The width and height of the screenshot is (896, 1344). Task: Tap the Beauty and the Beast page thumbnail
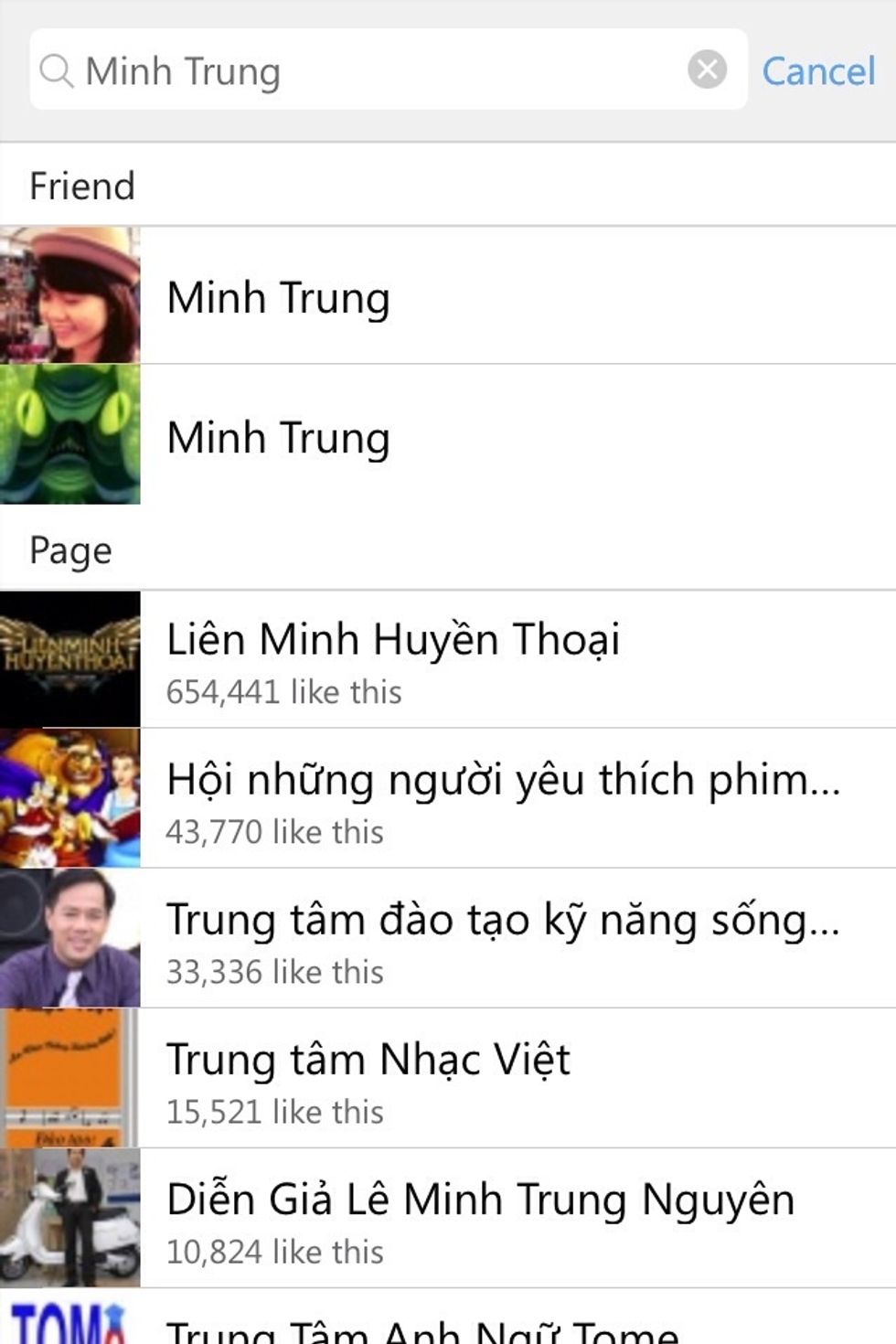[x=69, y=794]
